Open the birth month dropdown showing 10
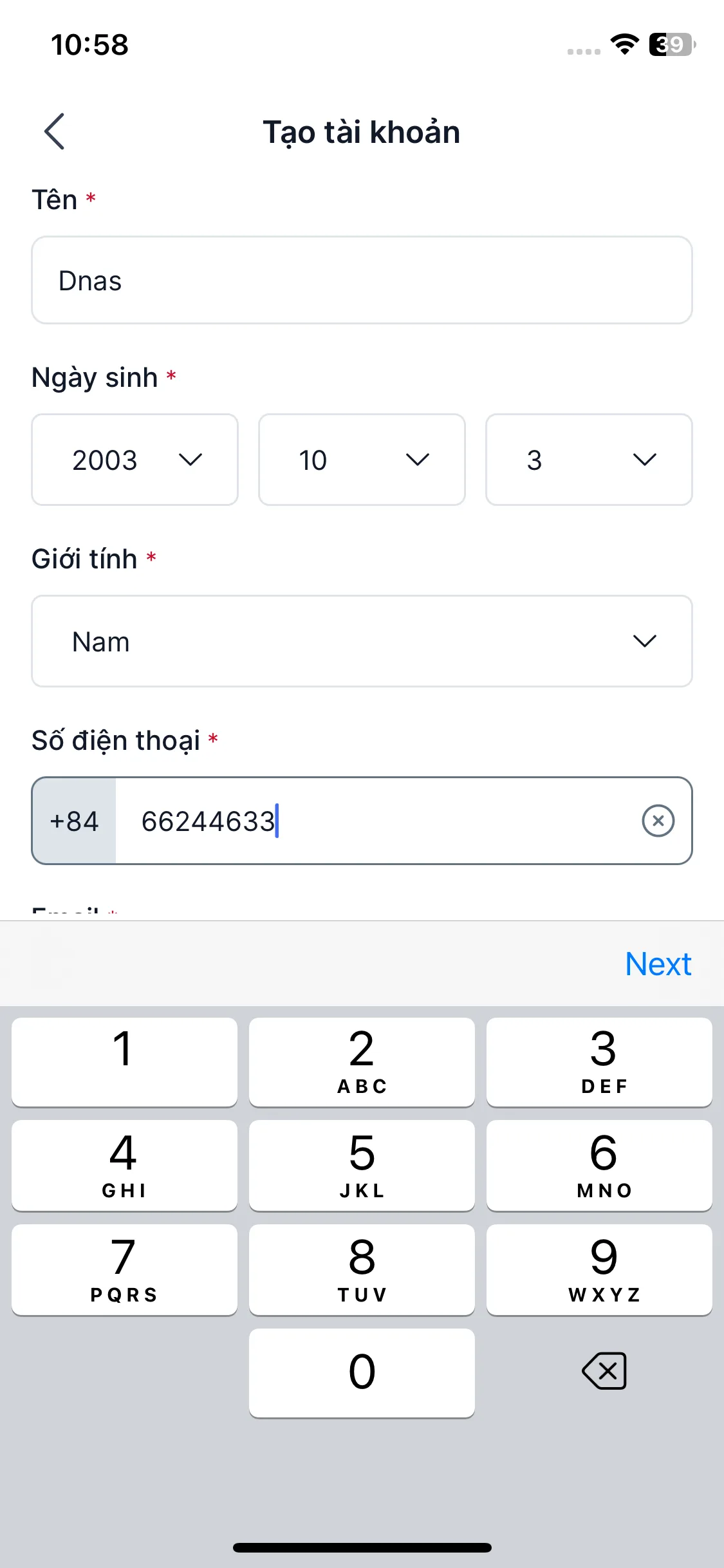The image size is (724, 1568). (362, 460)
